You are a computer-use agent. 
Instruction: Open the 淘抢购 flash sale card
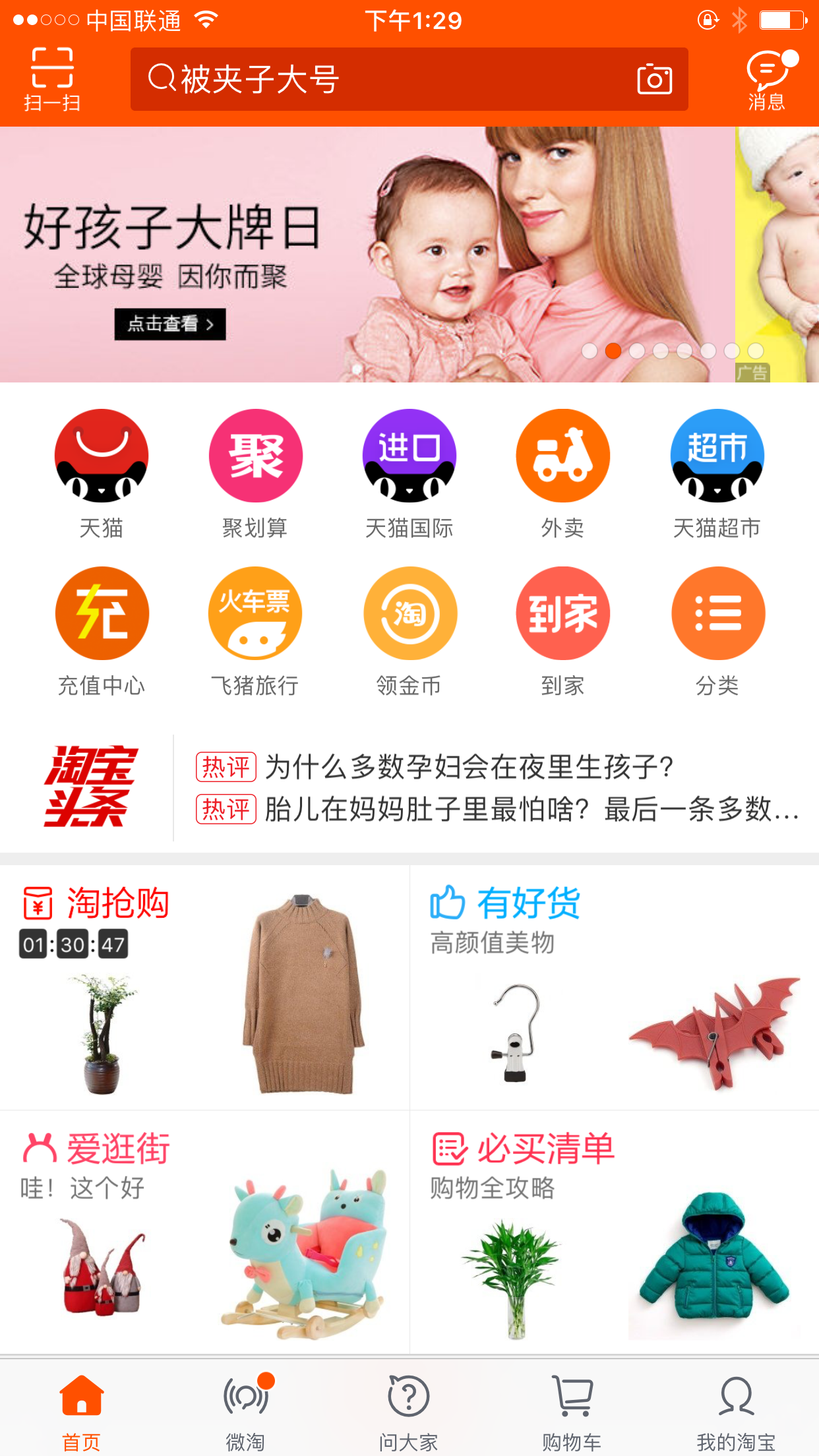(x=204, y=987)
